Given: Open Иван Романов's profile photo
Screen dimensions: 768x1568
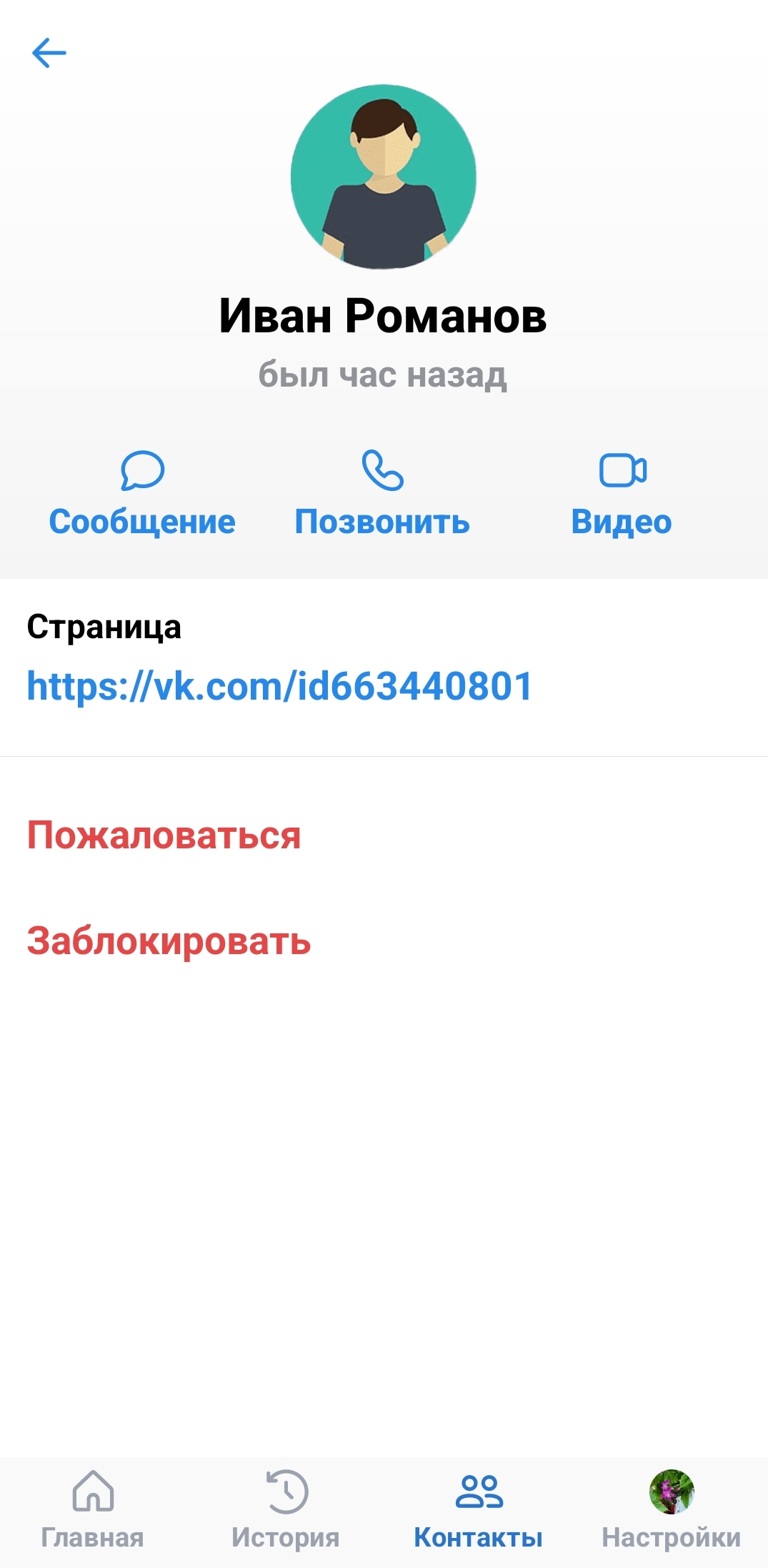Looking at the screenshot, I should click(x=384, y=177).
